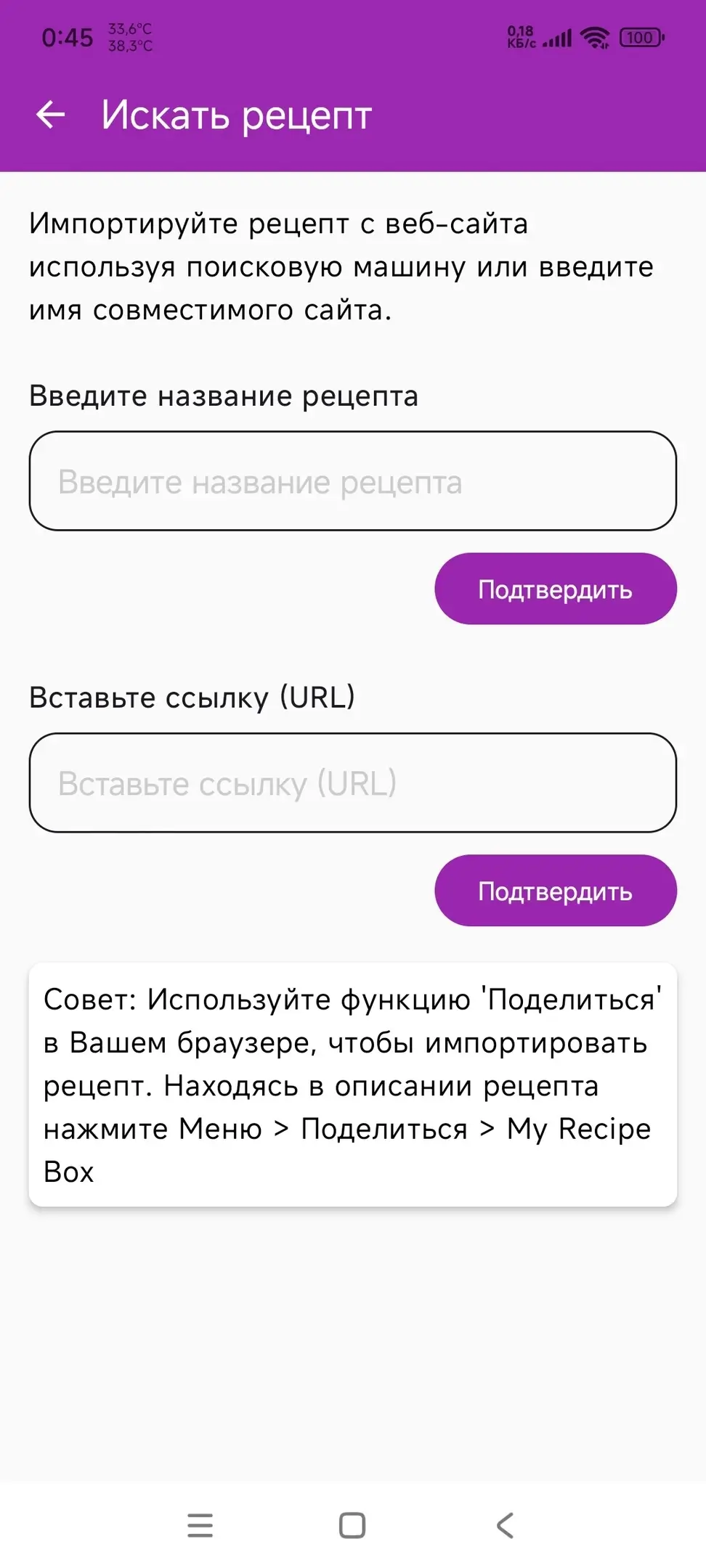Screen dimensions: 706x1568
Task: Go back using the app bar arrow
Action: 51,115
